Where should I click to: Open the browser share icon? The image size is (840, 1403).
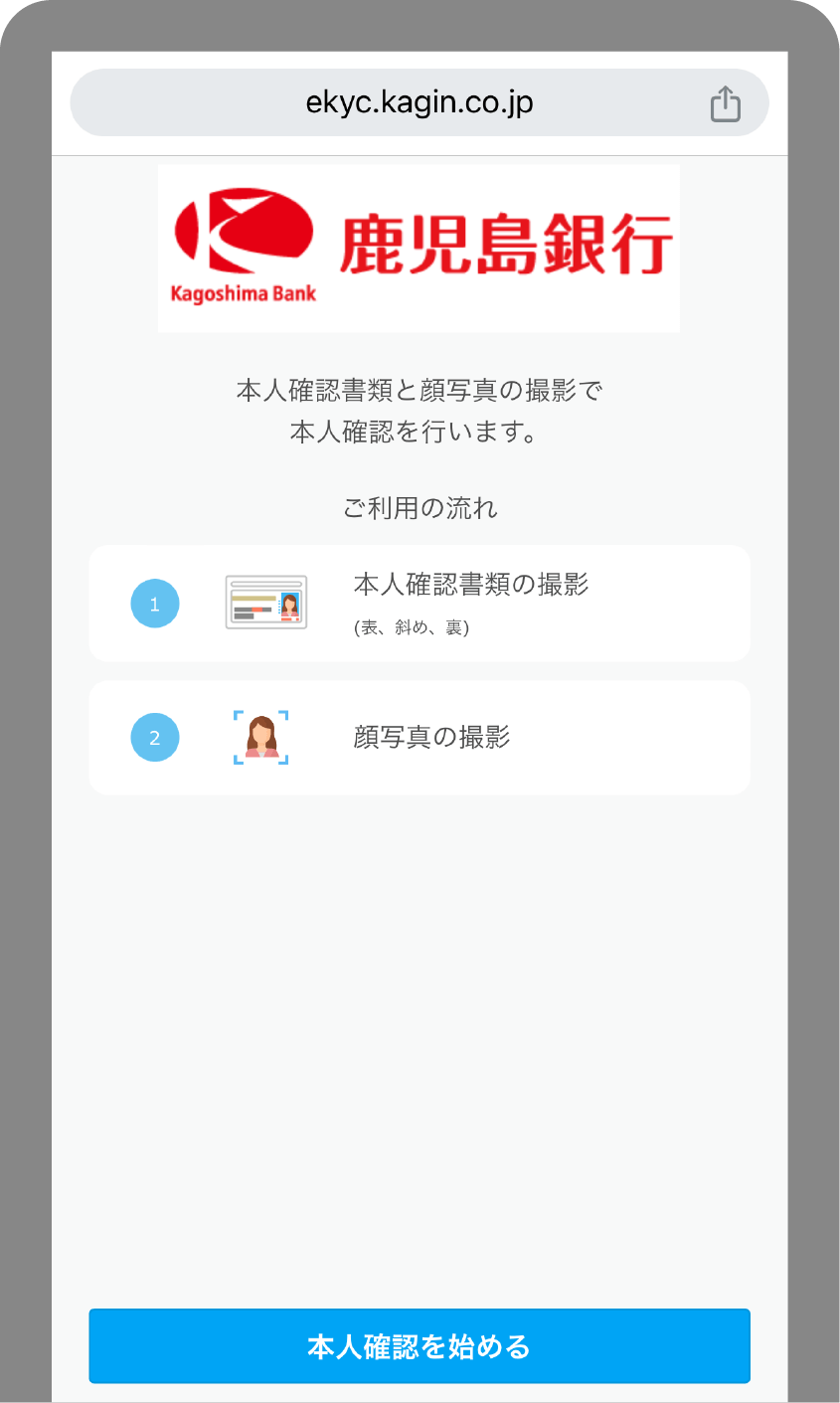coord(726,103)
